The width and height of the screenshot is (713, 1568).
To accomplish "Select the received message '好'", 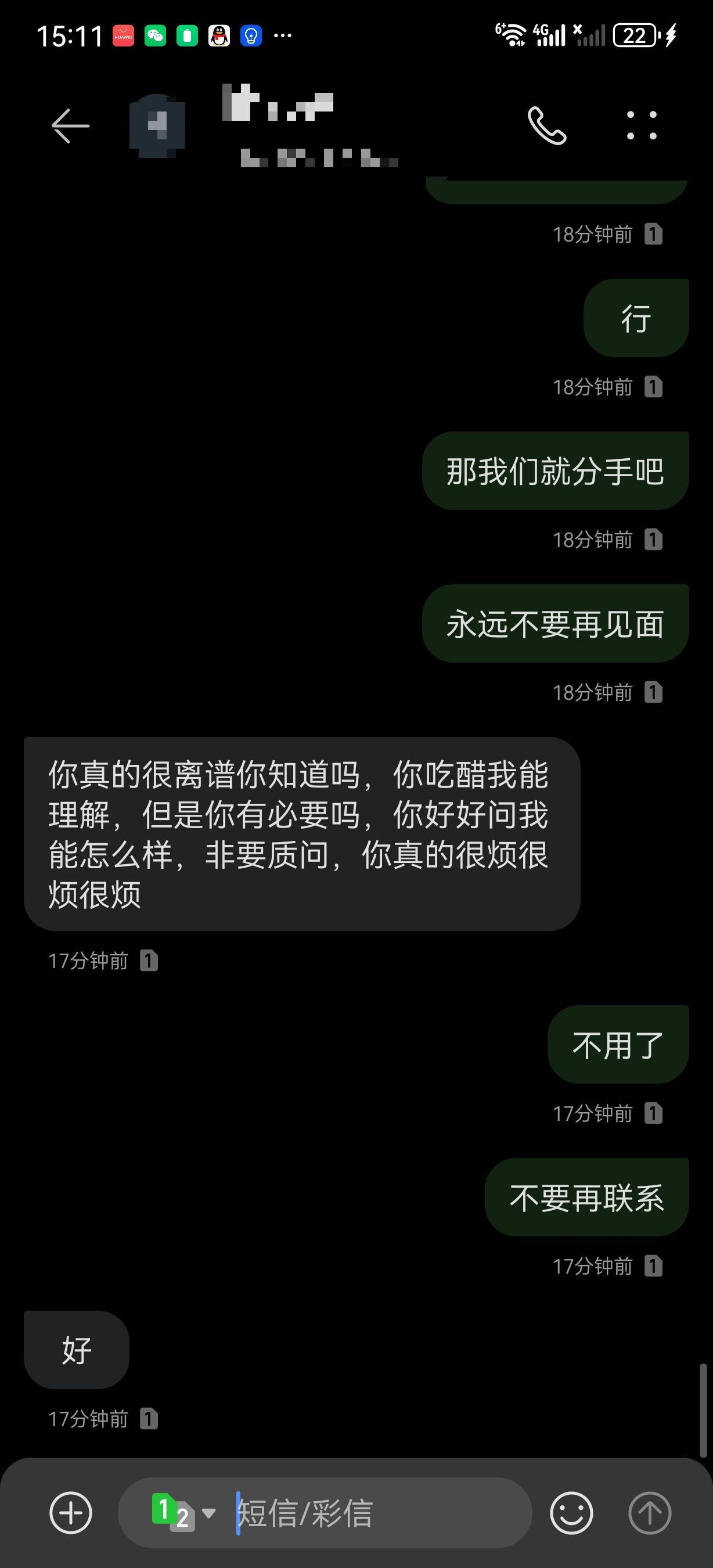I will click(x=75, y=1350).
